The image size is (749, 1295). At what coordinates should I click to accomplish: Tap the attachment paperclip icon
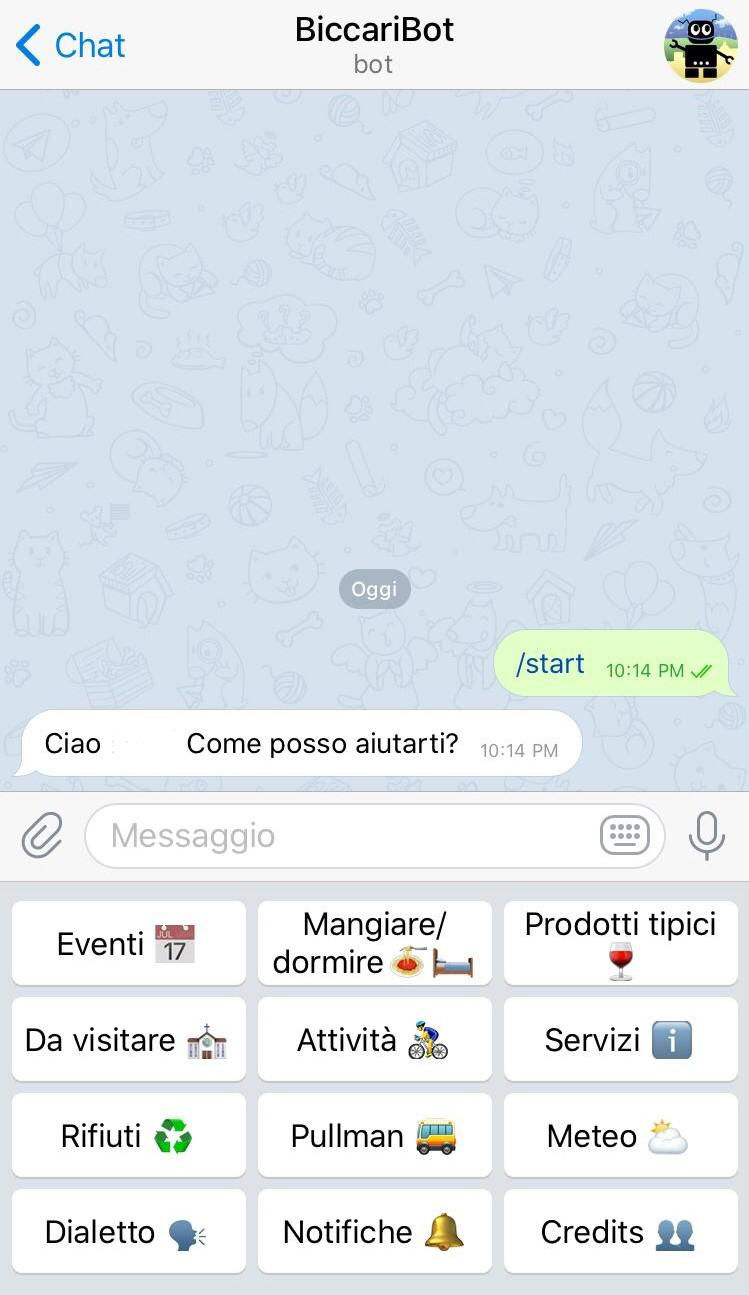tap(42, 835)
